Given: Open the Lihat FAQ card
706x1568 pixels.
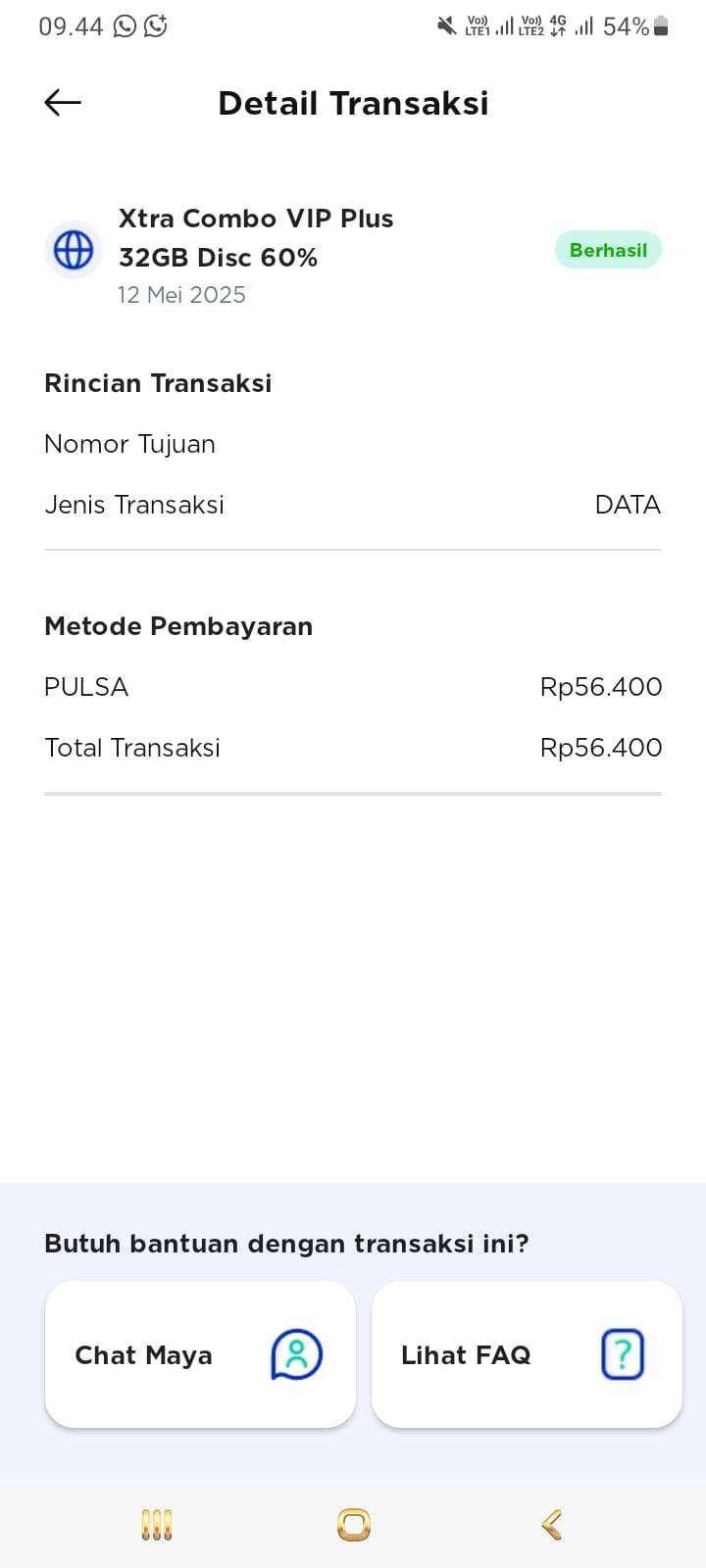Looking at the screenshot, I should 527,1354.
